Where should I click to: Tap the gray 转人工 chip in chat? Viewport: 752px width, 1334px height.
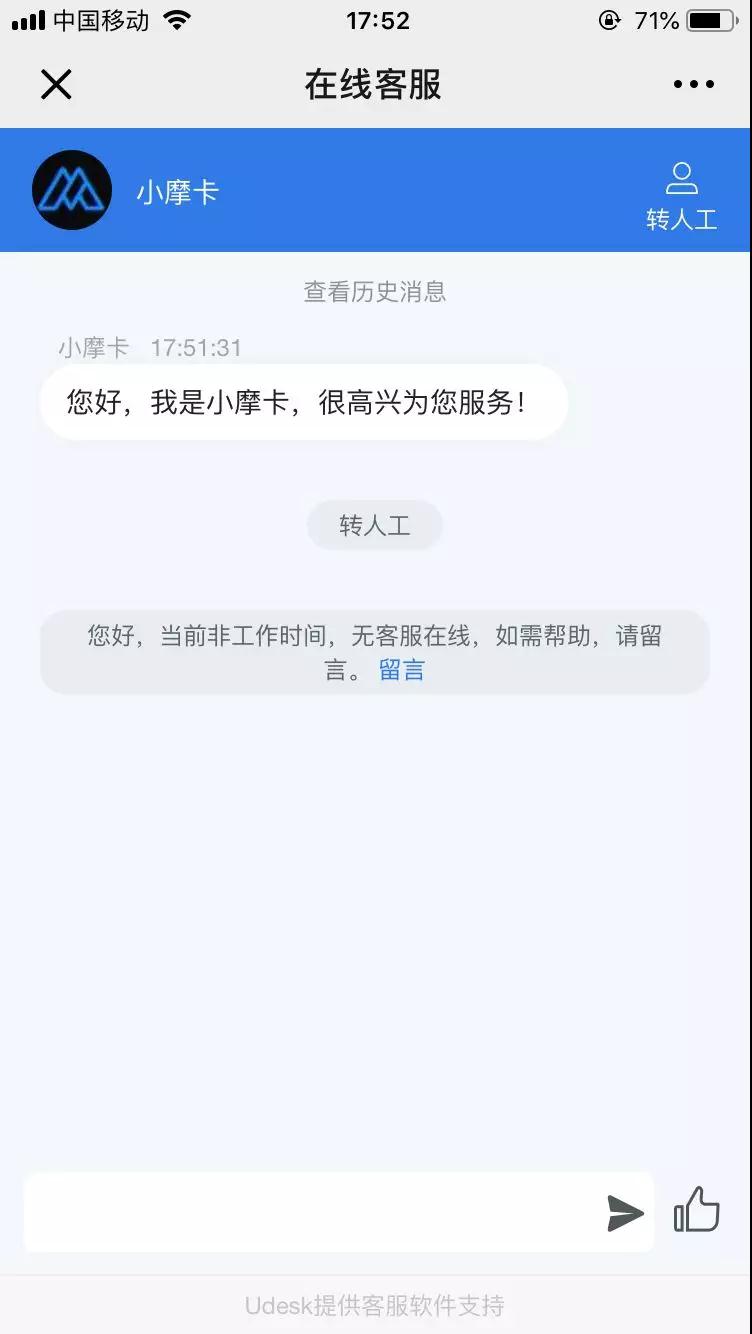[375, 525]
